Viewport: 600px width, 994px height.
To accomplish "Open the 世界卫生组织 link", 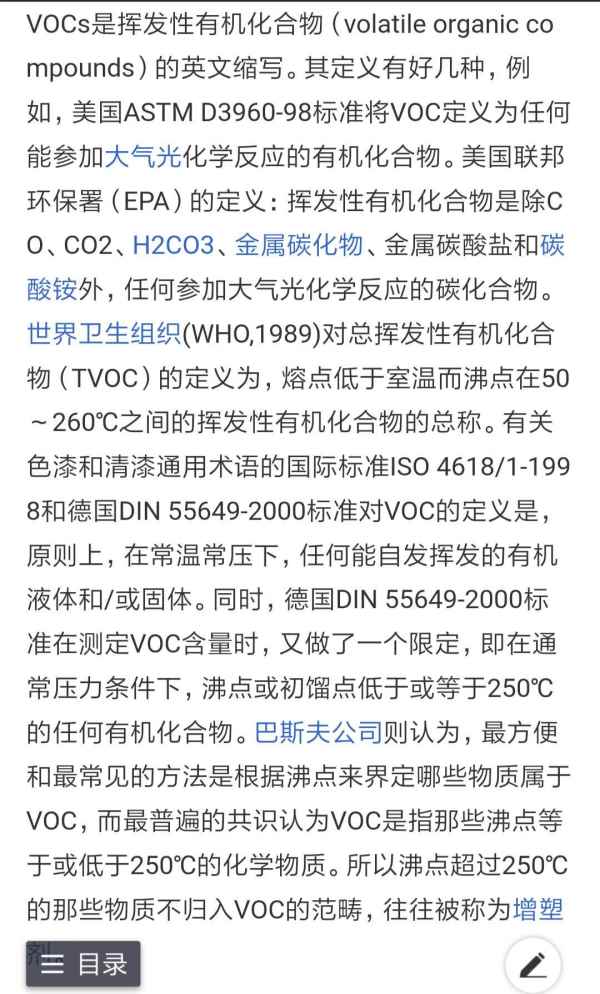I will coord(104,333).
